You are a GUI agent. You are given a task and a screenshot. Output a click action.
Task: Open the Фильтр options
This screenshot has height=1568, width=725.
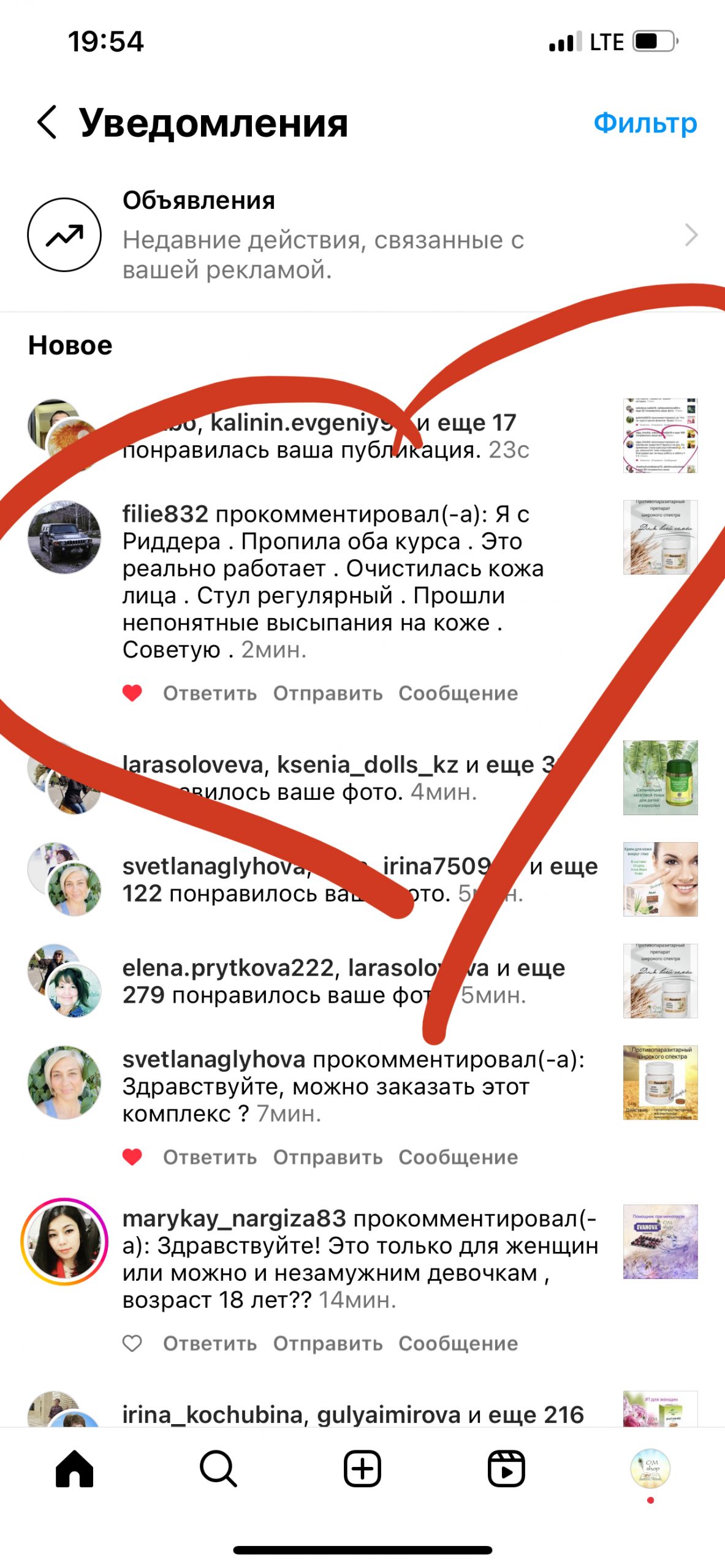645,123
